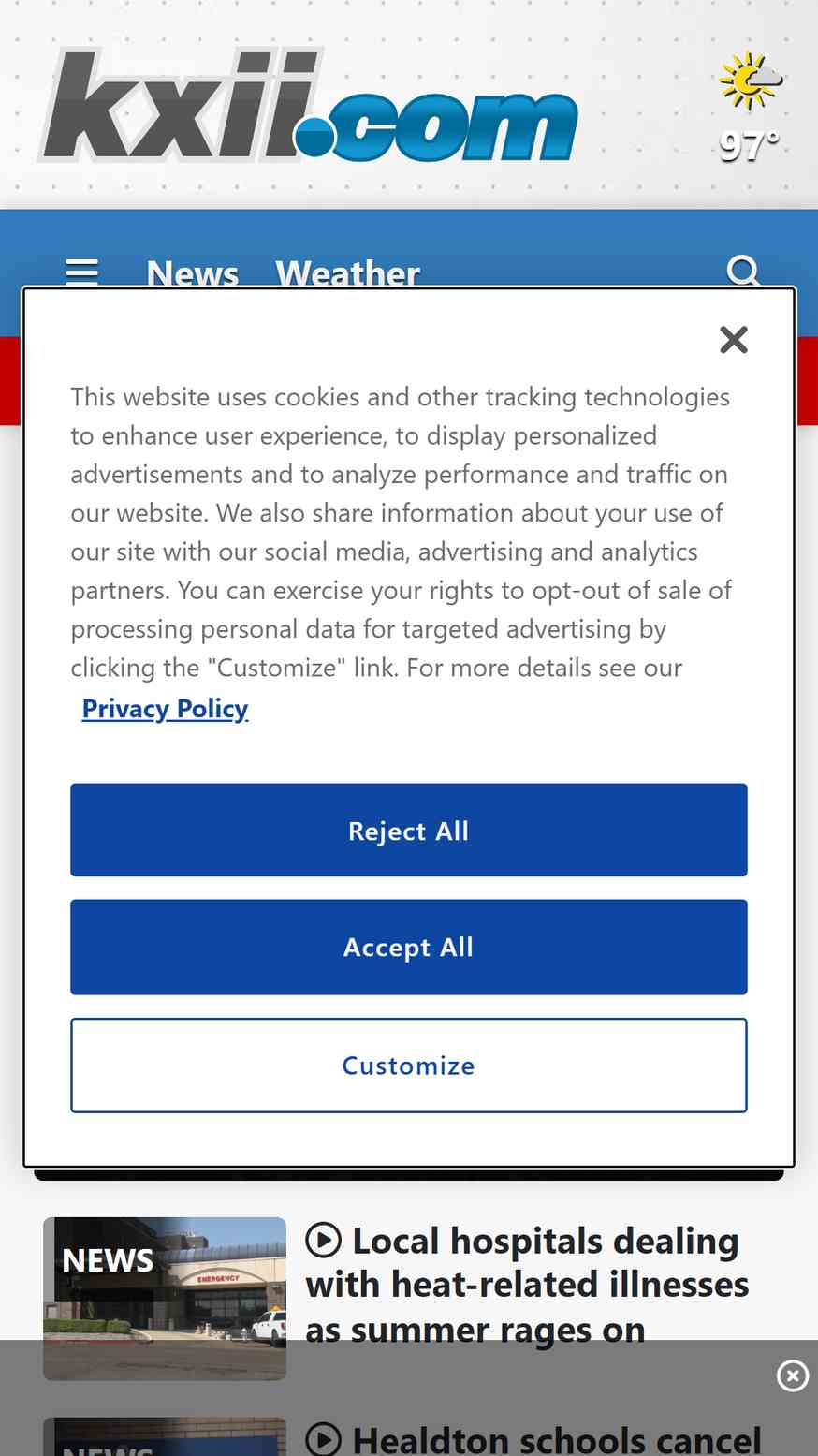The image size is (818, 1456).
Task: Open local hospitals heat-related illnesses story
Action: click(527, 1285)
